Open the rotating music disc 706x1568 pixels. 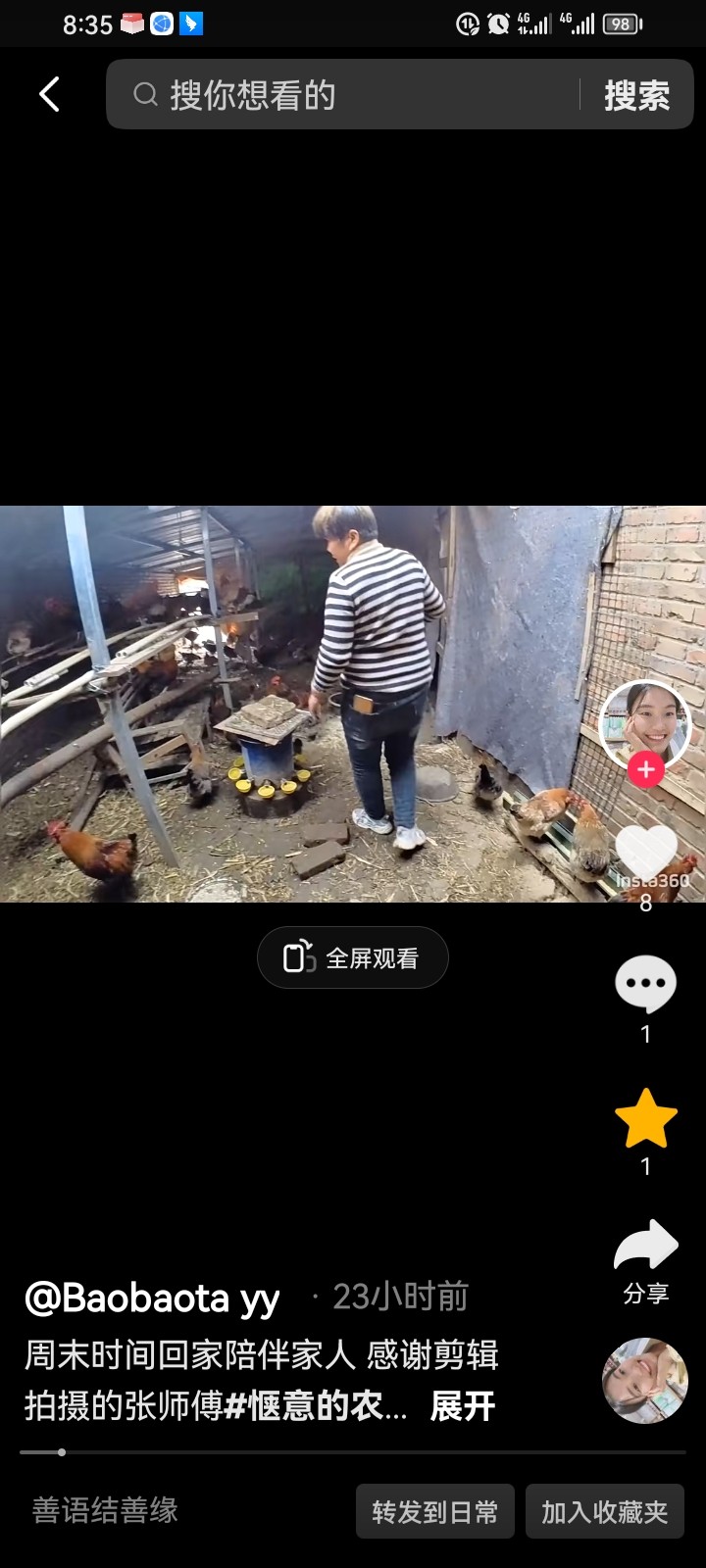point(645,1380)
